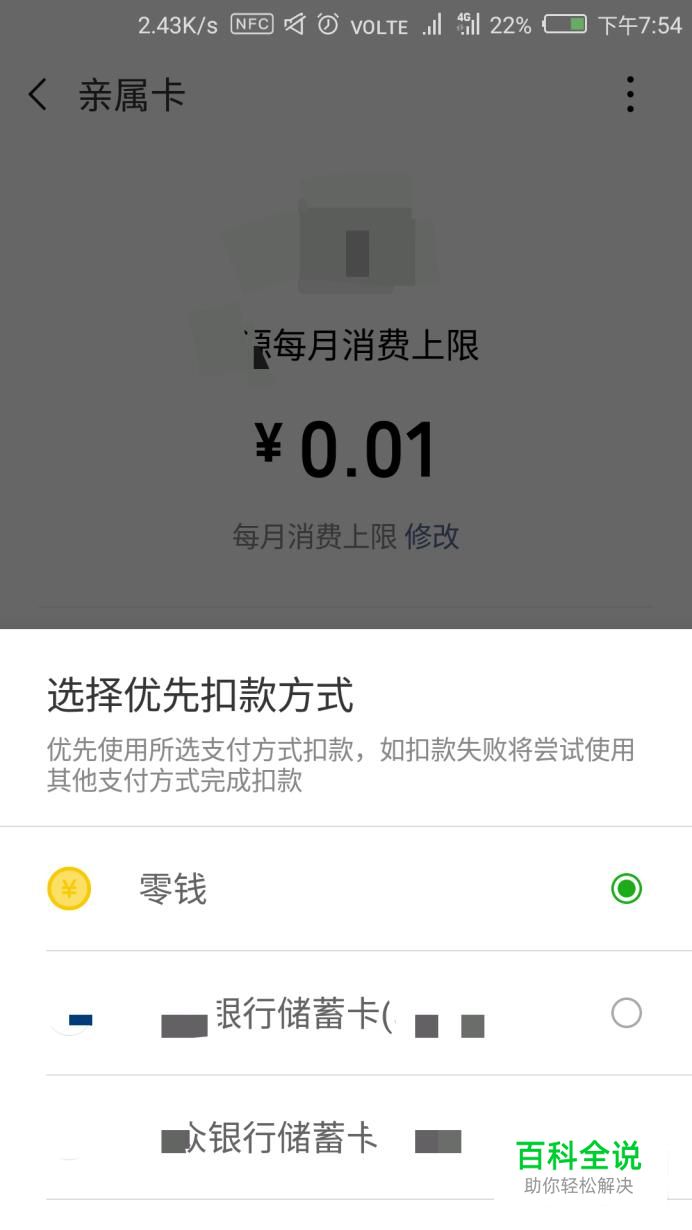
Task: Pick the 众银行储蓄卡 option
Action: pyautogui.click(x=346, y=1138)
